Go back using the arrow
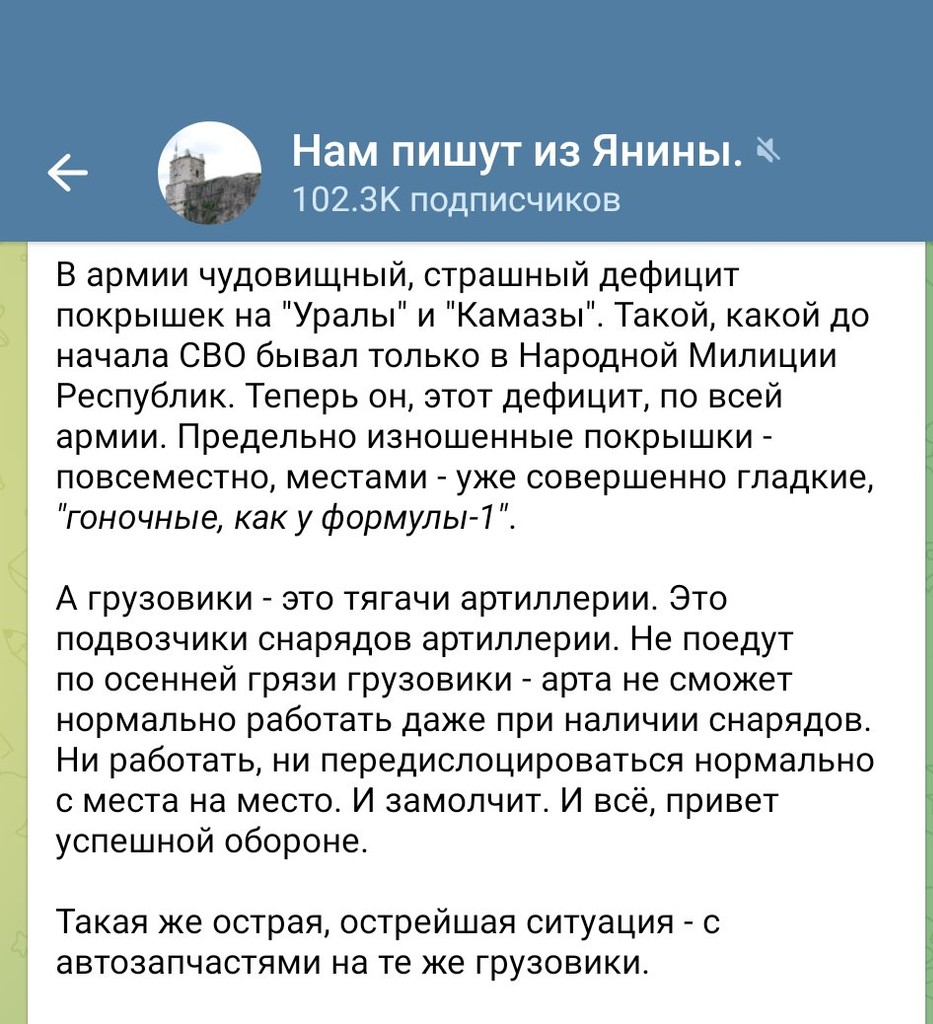Viewport: 933px width, 1024px height. (x=69, y=175)
